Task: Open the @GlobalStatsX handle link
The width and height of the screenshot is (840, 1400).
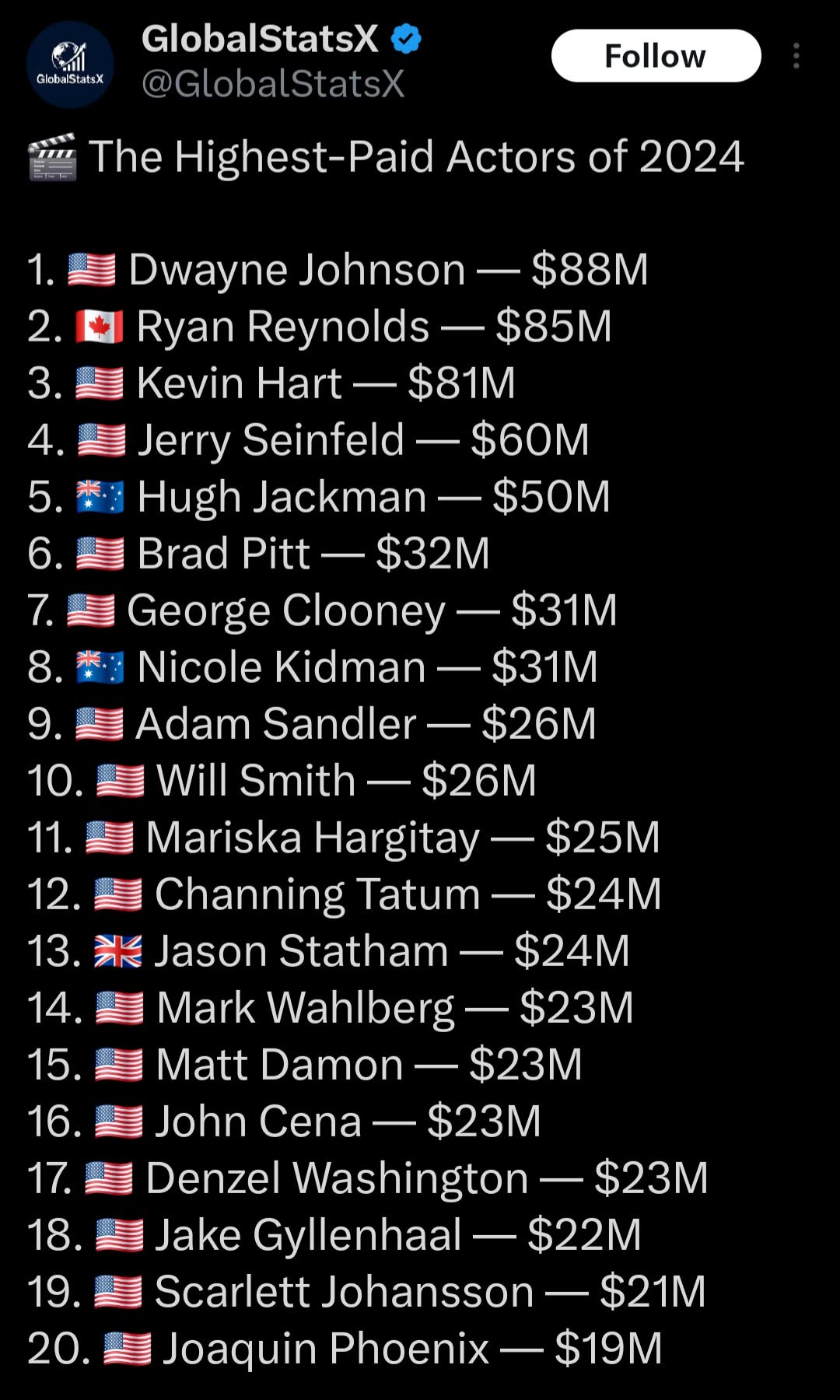Action: pos(273,83)
